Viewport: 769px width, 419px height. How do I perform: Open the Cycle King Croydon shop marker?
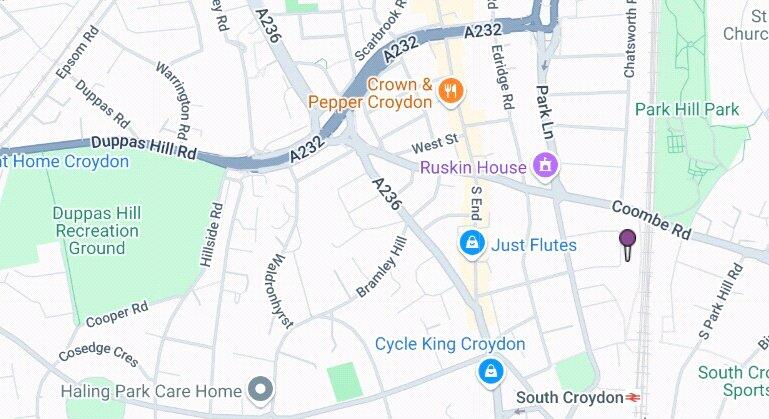(x=490, y=372)
